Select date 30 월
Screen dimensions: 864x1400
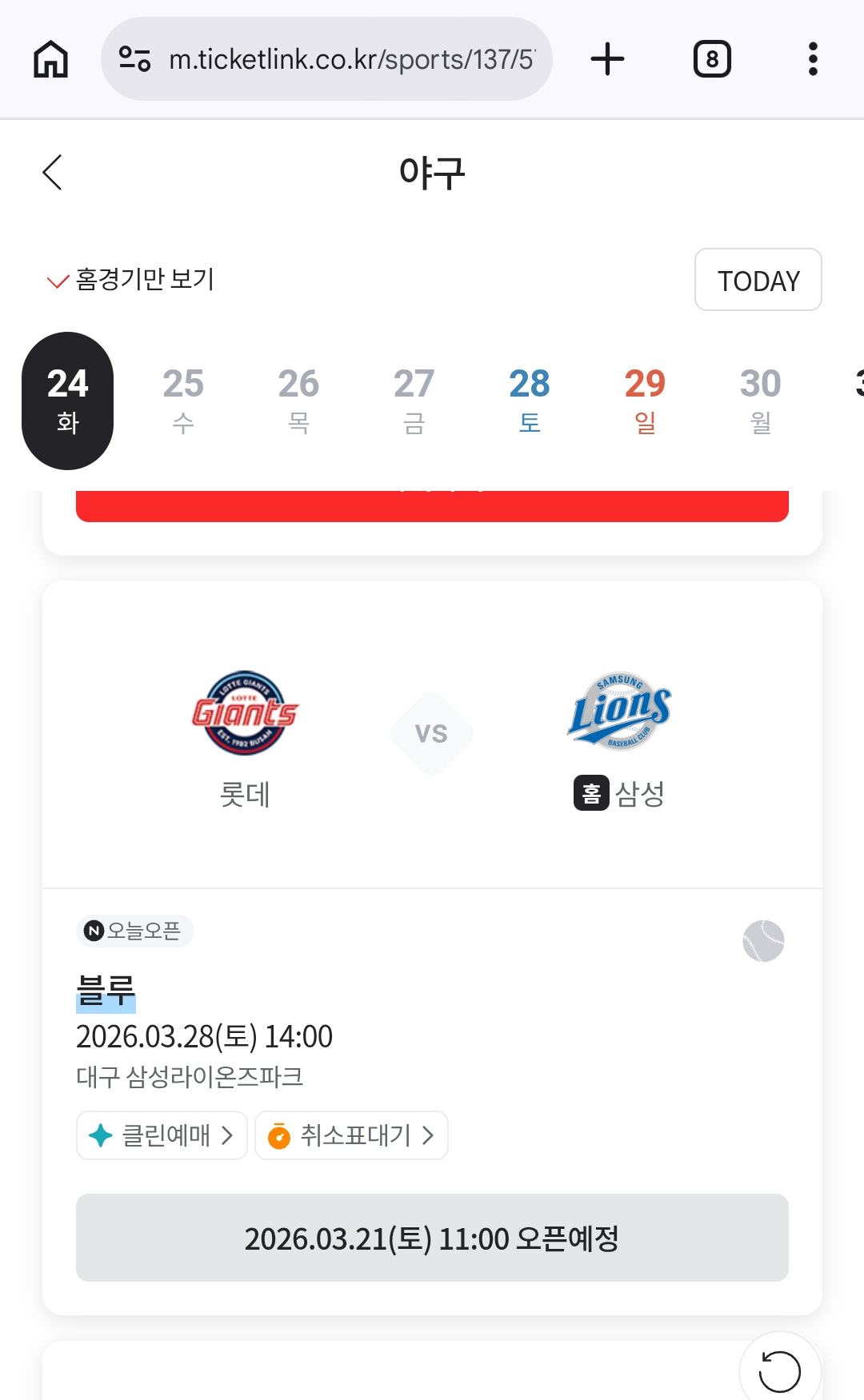point(760,401)
